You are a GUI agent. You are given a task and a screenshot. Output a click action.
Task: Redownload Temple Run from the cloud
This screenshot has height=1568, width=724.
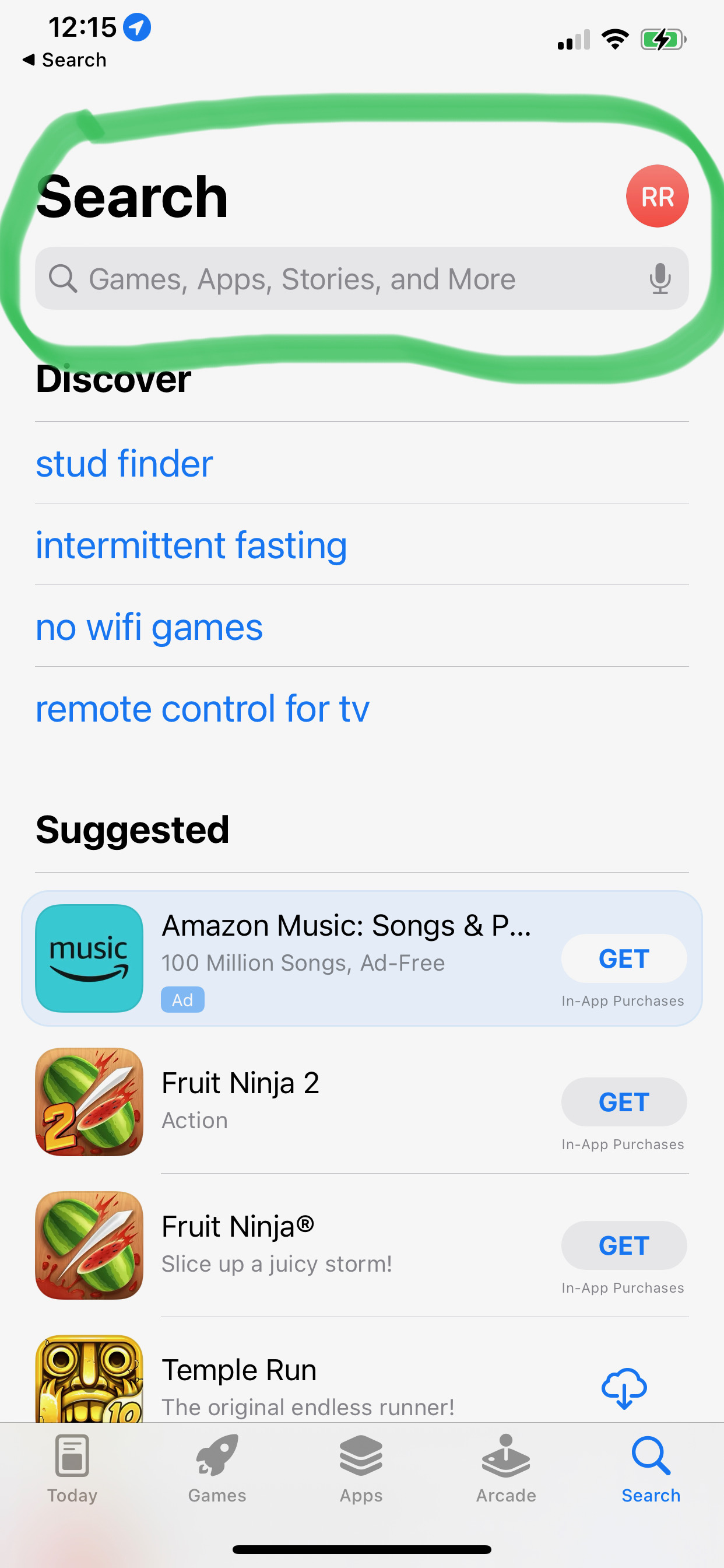pos(624,1389)
